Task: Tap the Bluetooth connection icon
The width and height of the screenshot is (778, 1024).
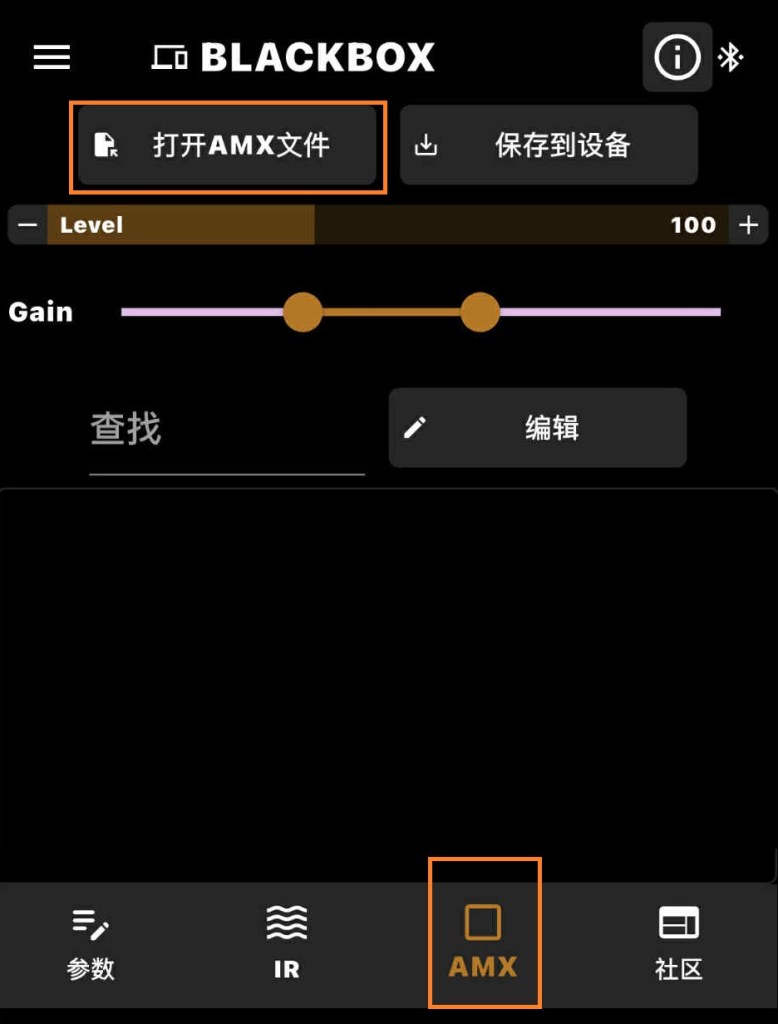Action: [x=731, y=58]
